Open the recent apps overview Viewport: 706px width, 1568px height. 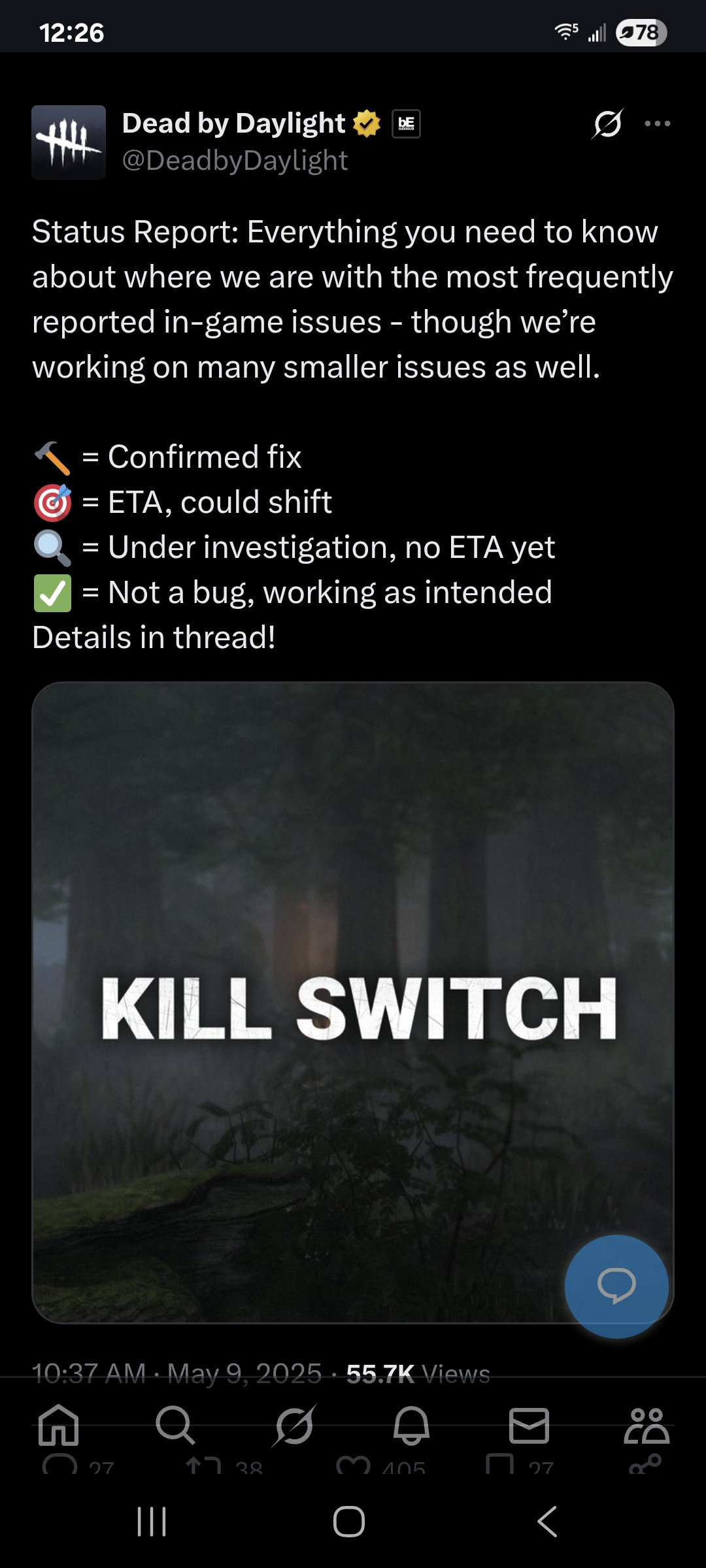click(x=152, y=1522)
